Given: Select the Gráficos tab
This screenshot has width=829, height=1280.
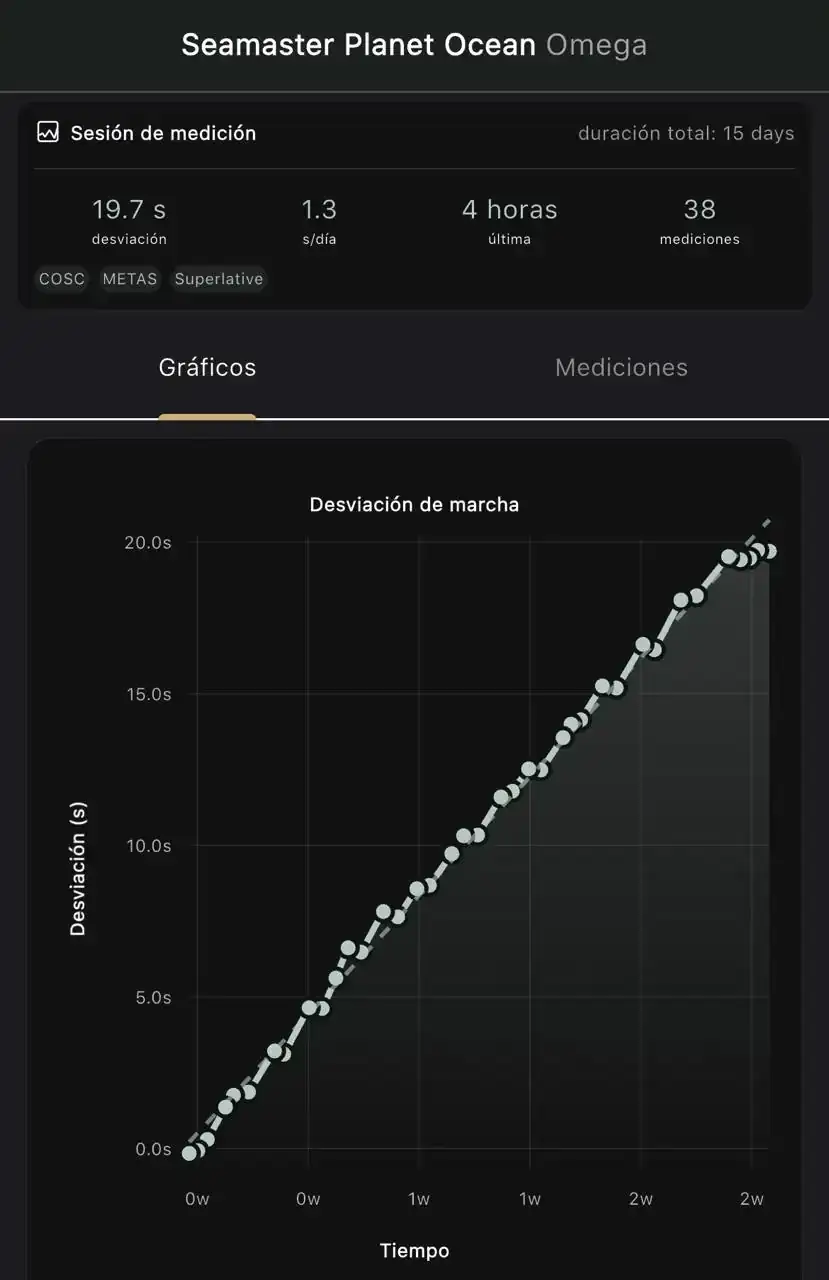Looking at the screenshot, I should [x=207, y=367].
